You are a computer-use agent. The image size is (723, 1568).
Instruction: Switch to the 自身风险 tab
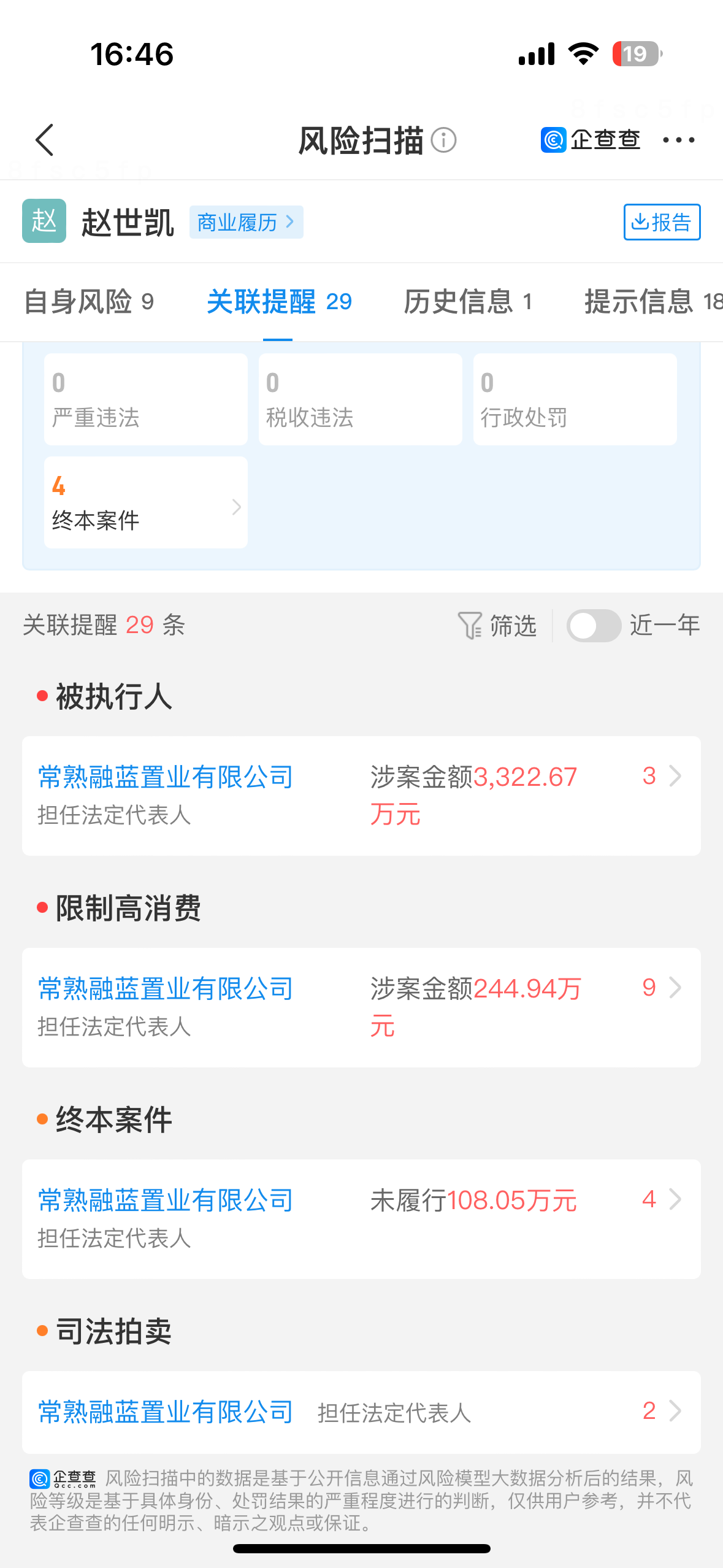[88, 302]
